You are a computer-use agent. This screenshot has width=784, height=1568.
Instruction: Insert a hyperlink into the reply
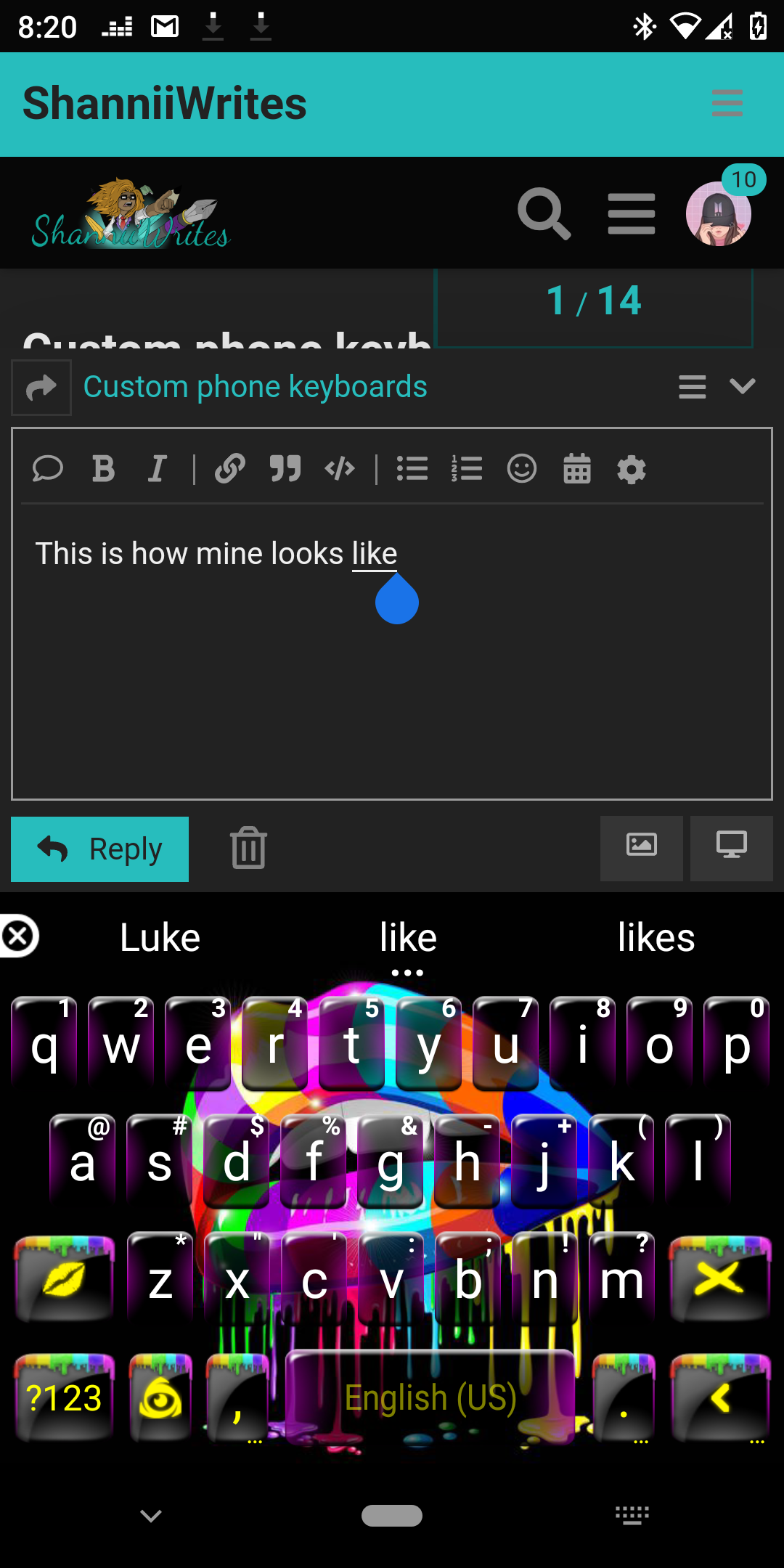[230, 469]
